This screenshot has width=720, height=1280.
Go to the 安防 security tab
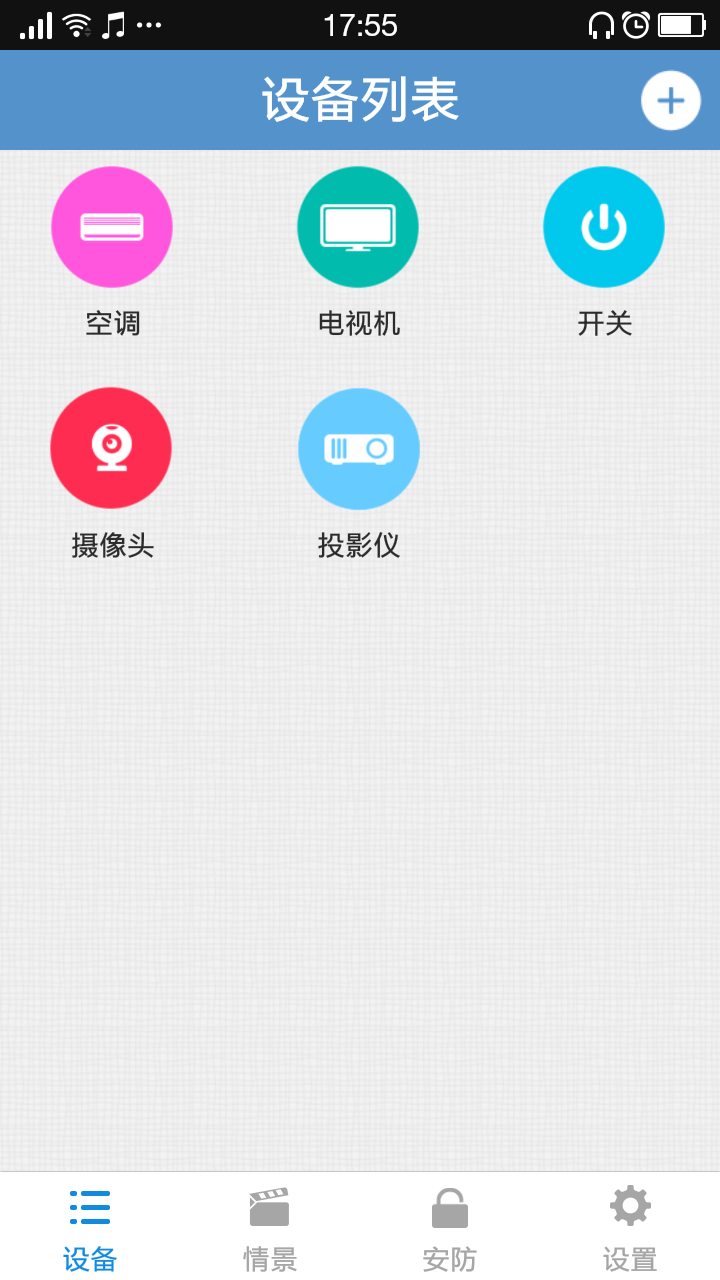tap(450, 1227)
